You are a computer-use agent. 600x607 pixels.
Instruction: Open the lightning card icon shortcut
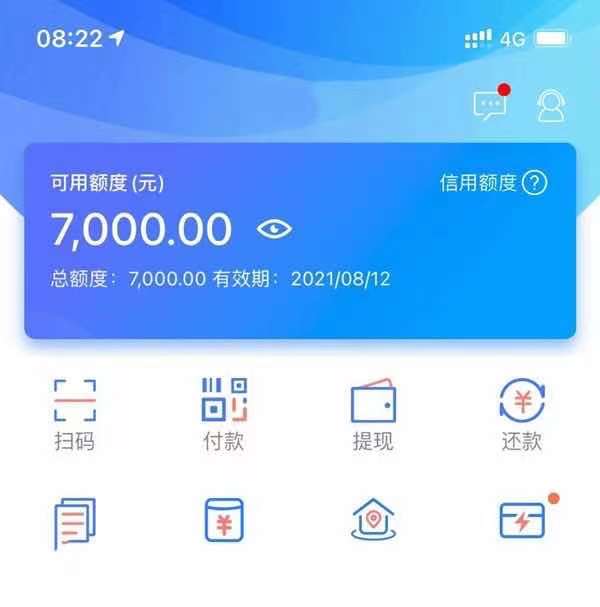coord(521,520)
